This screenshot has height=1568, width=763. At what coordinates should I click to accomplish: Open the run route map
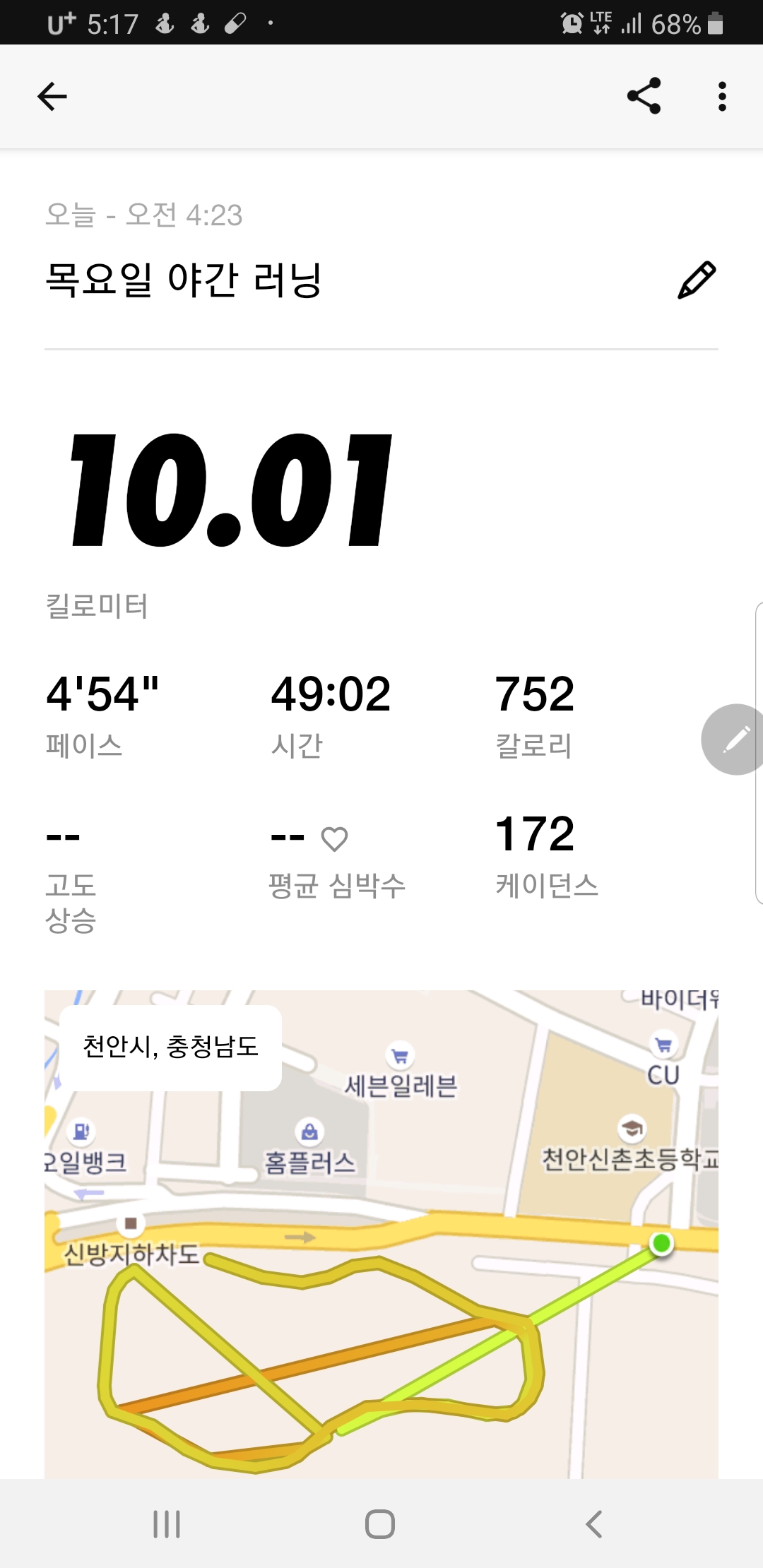pyautogui.click(x=381, y=1234)
